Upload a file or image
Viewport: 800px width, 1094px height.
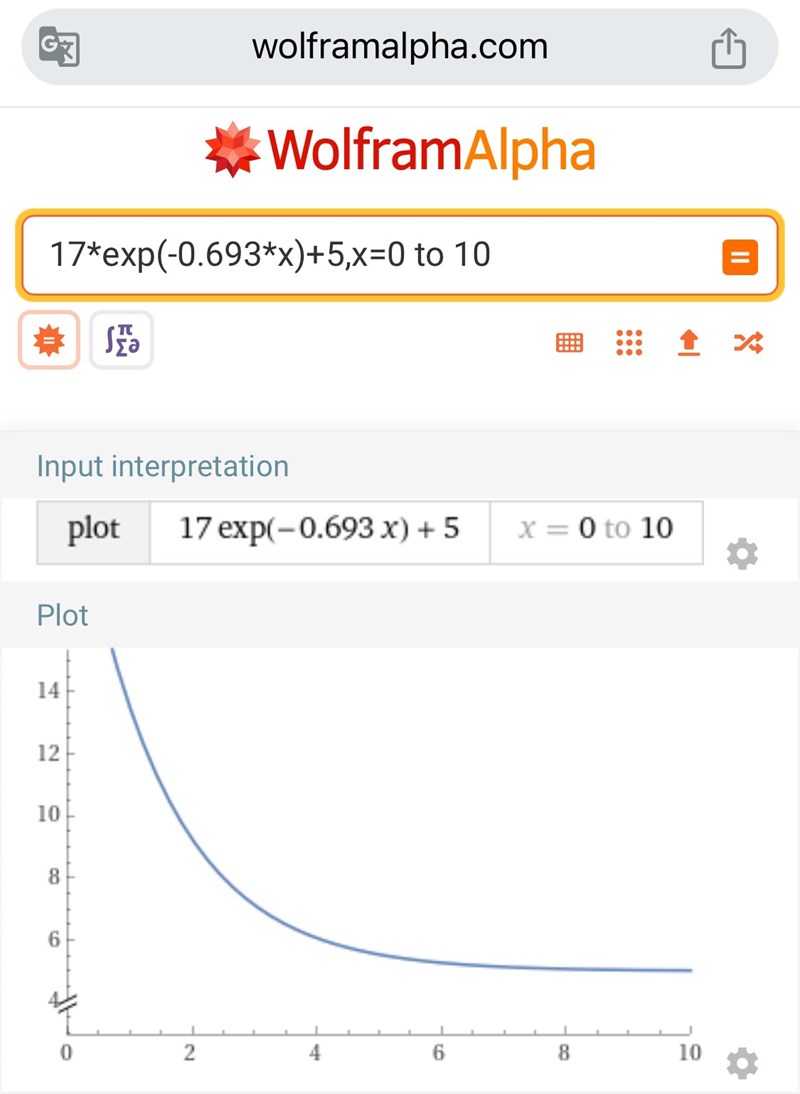(688, 343)
